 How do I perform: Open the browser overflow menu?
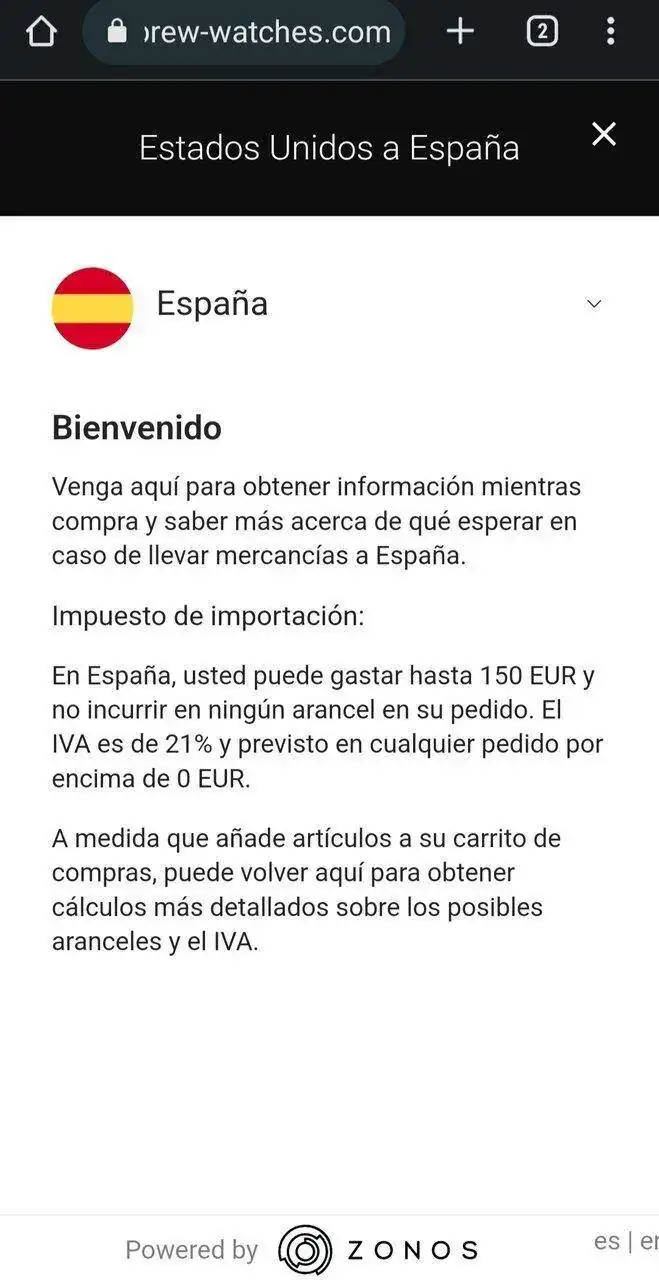click(x=610, y=32)
